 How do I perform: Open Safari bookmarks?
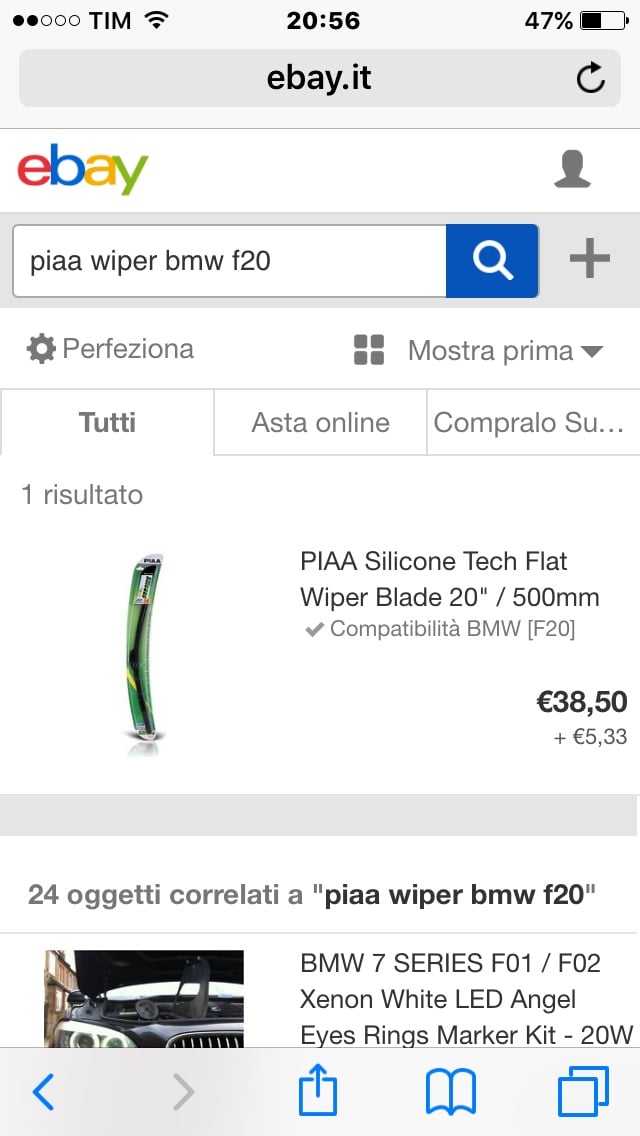click(x=450, y=1092)
